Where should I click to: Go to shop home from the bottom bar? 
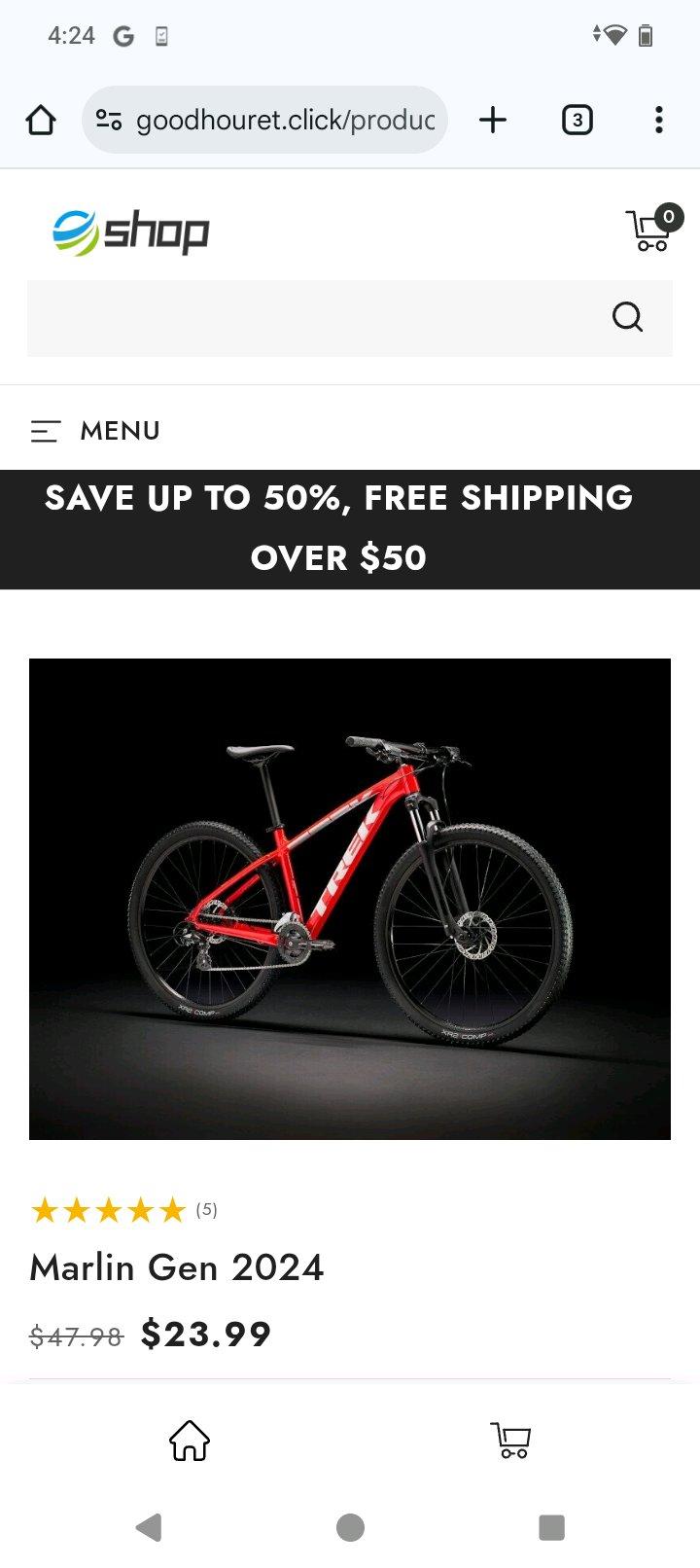click(x=190, y=1441)
